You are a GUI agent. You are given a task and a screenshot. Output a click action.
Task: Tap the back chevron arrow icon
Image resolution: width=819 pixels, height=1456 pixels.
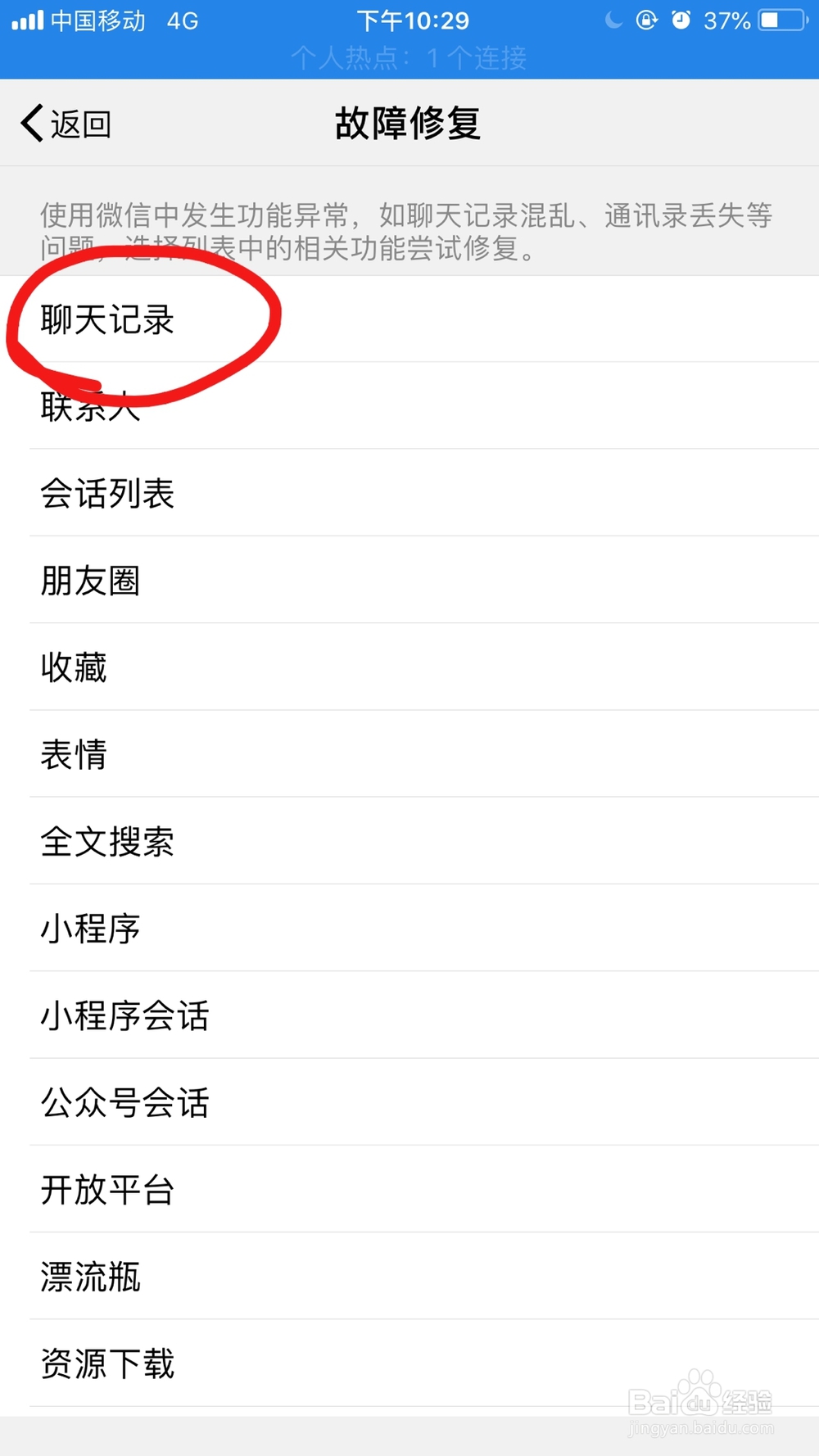29,123
